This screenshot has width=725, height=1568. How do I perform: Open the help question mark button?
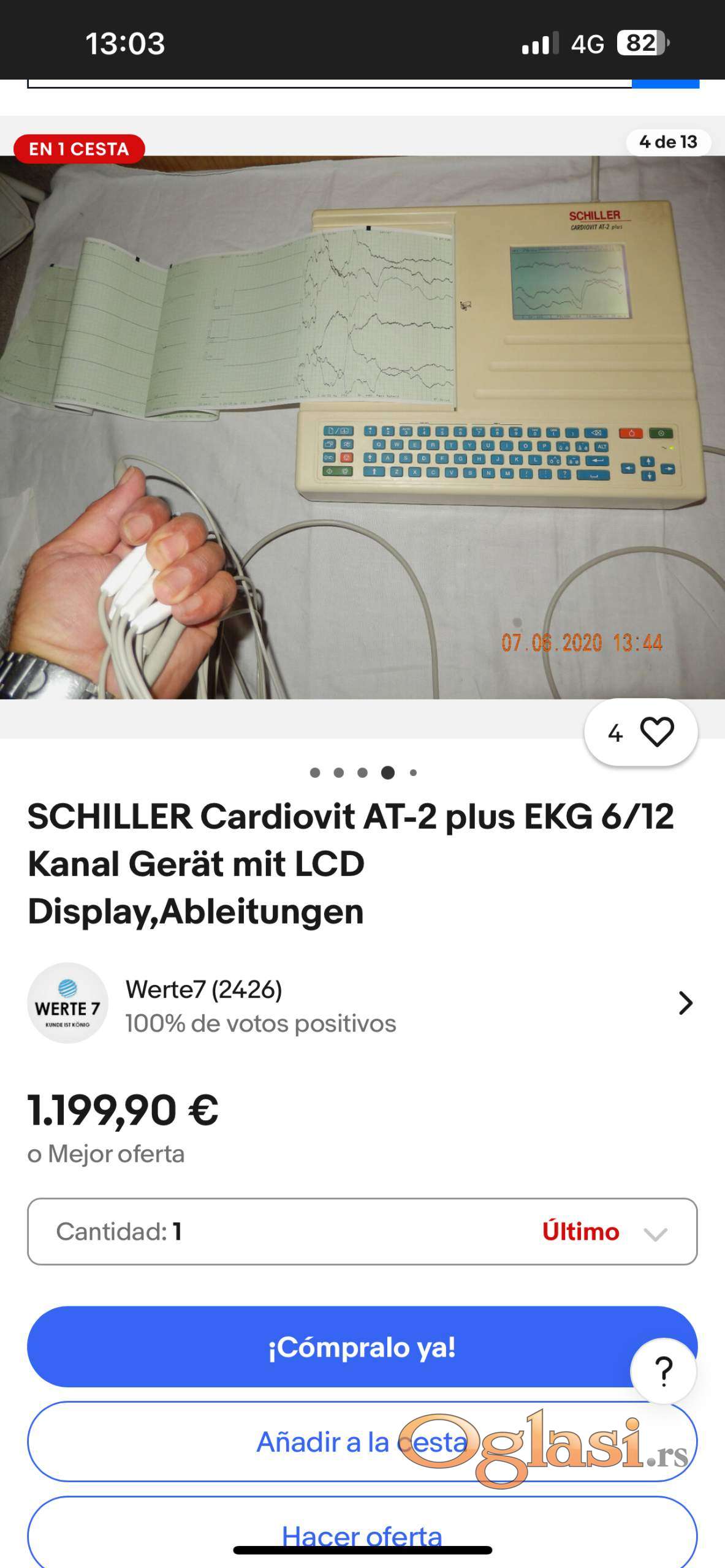coord(664,1371)
